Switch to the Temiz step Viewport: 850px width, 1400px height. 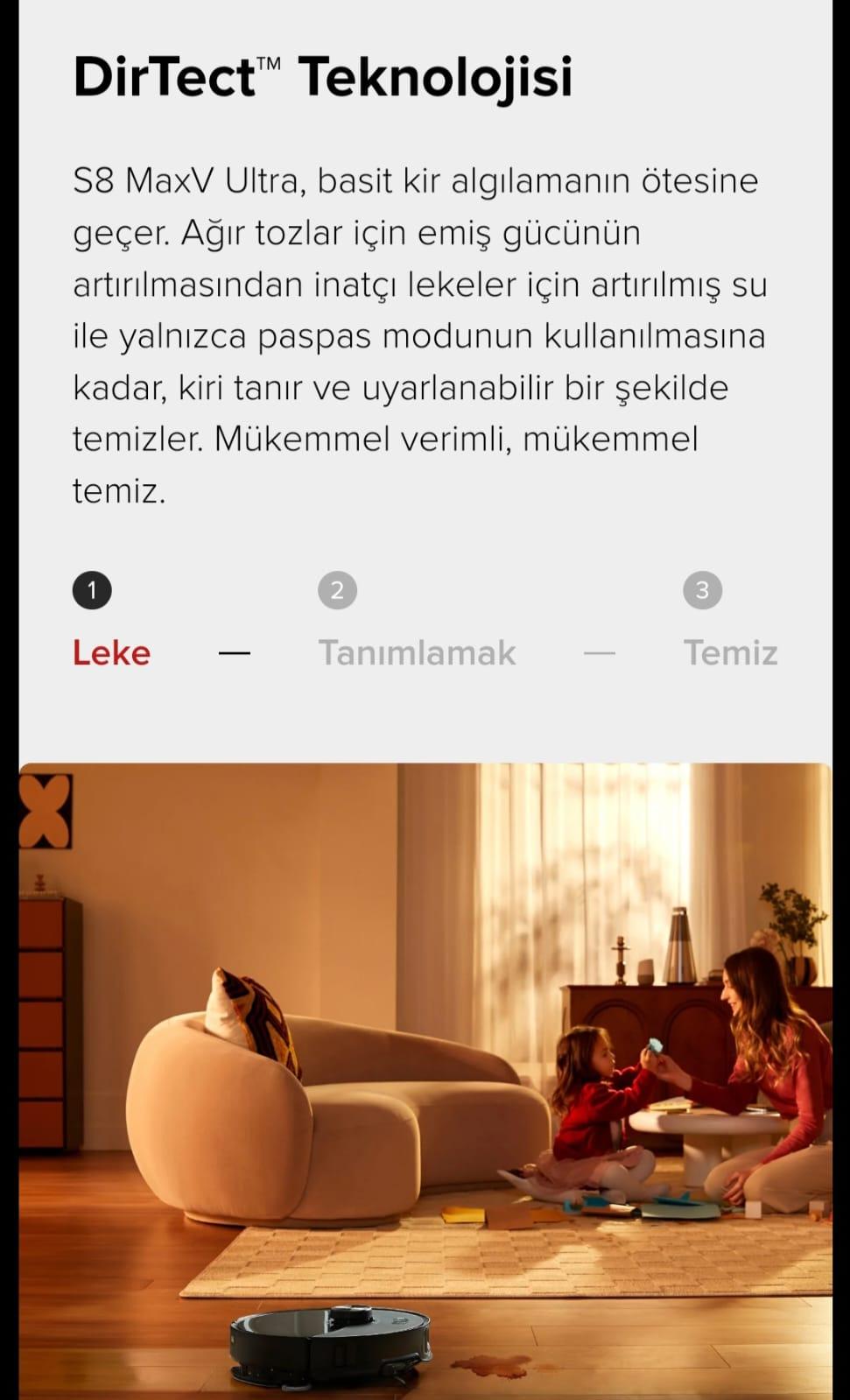[x=729, y=652]
